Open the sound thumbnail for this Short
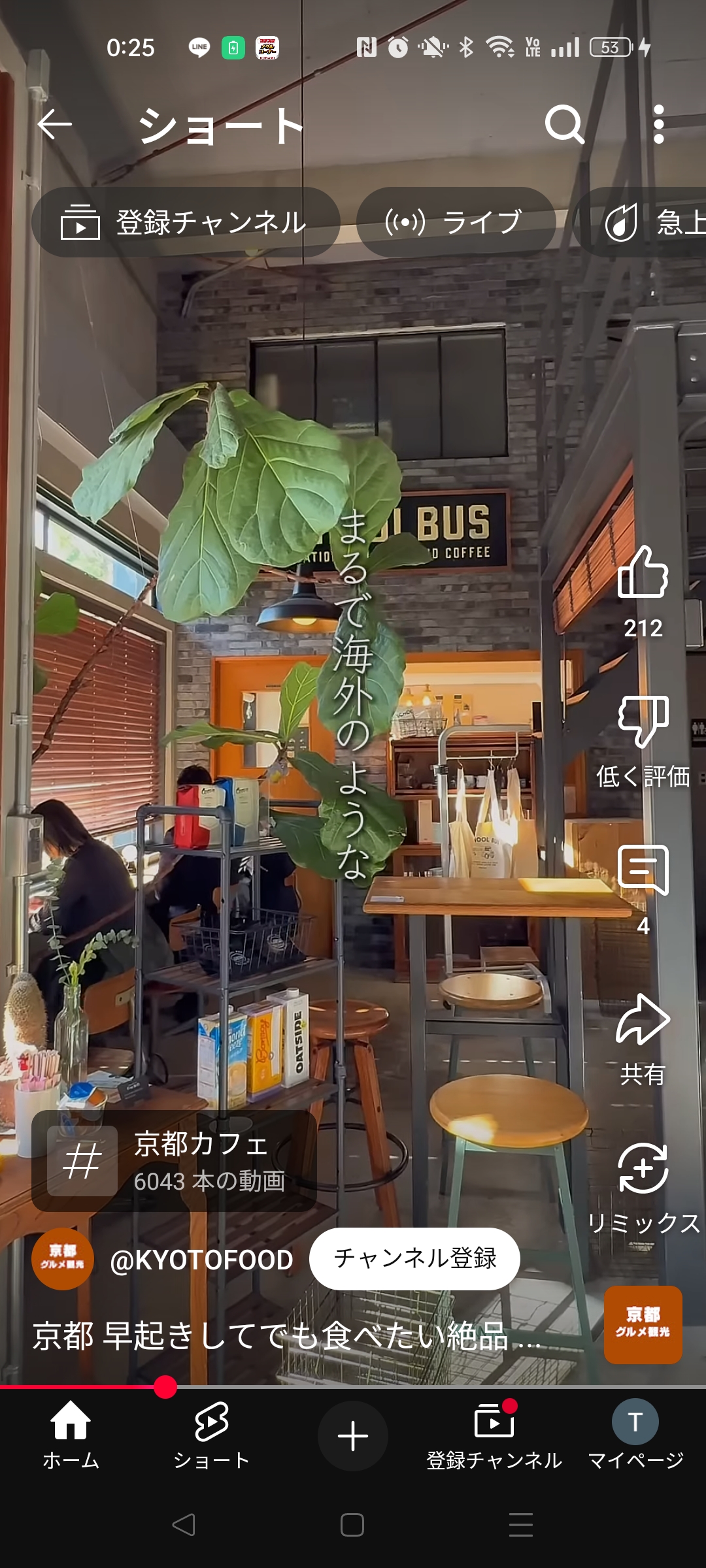Image resolution: width=706 pixels, height=1568 pixels. click(x=643, y=1324)
